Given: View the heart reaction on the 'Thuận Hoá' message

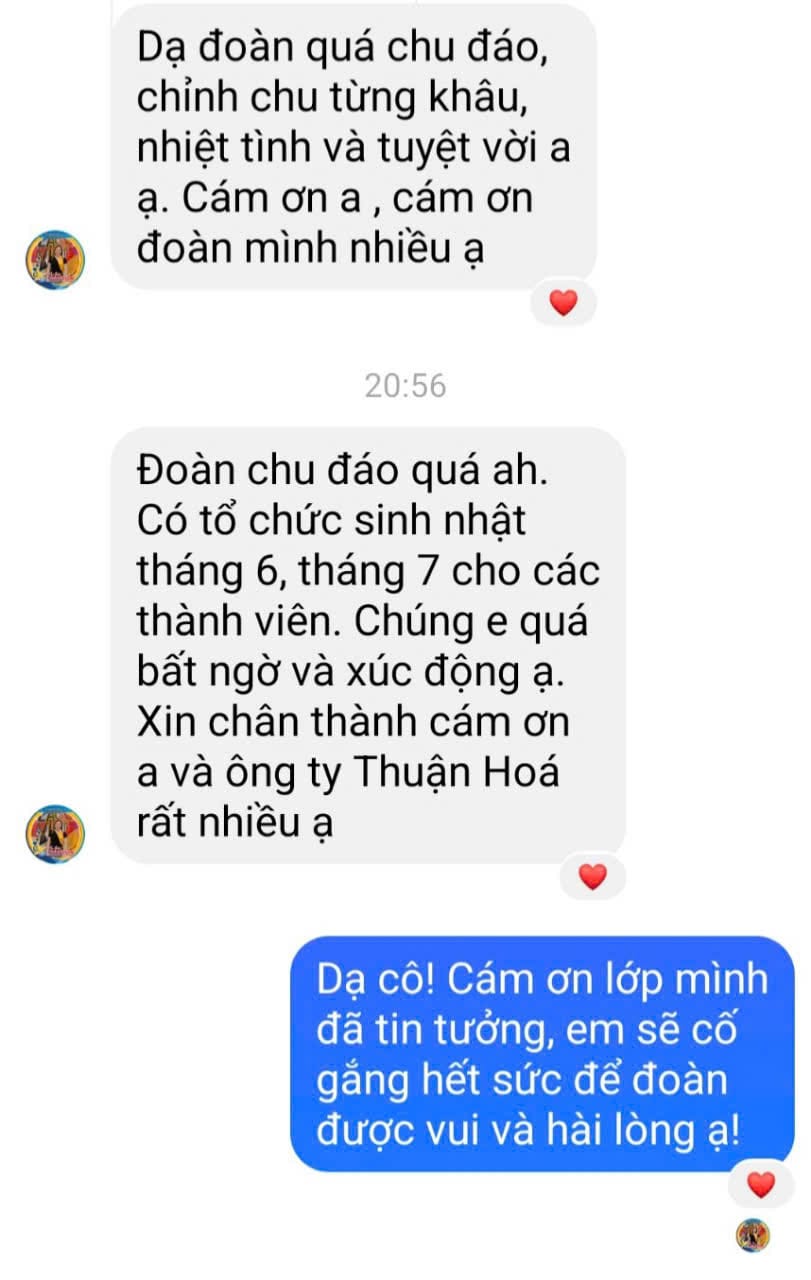Looking at the screenshot, I should pos(592,876).
